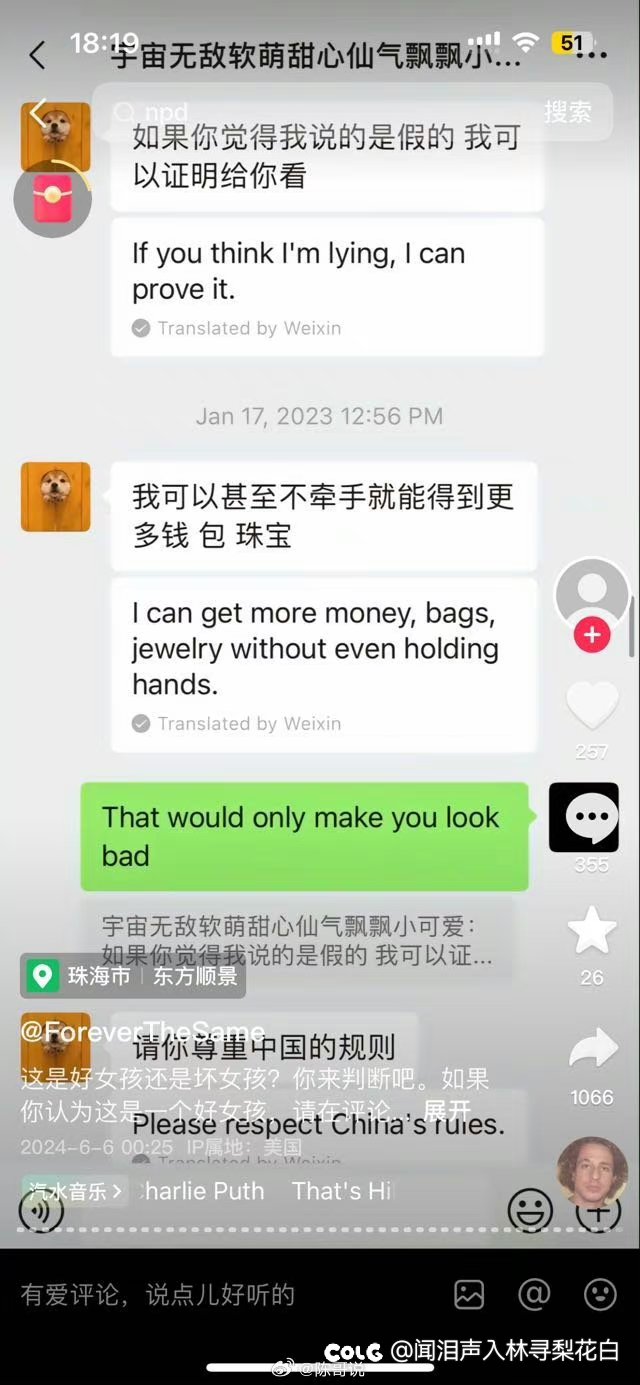Attach an image to the comment
Screen dimensions: 640x1385
click(469, 1295)
